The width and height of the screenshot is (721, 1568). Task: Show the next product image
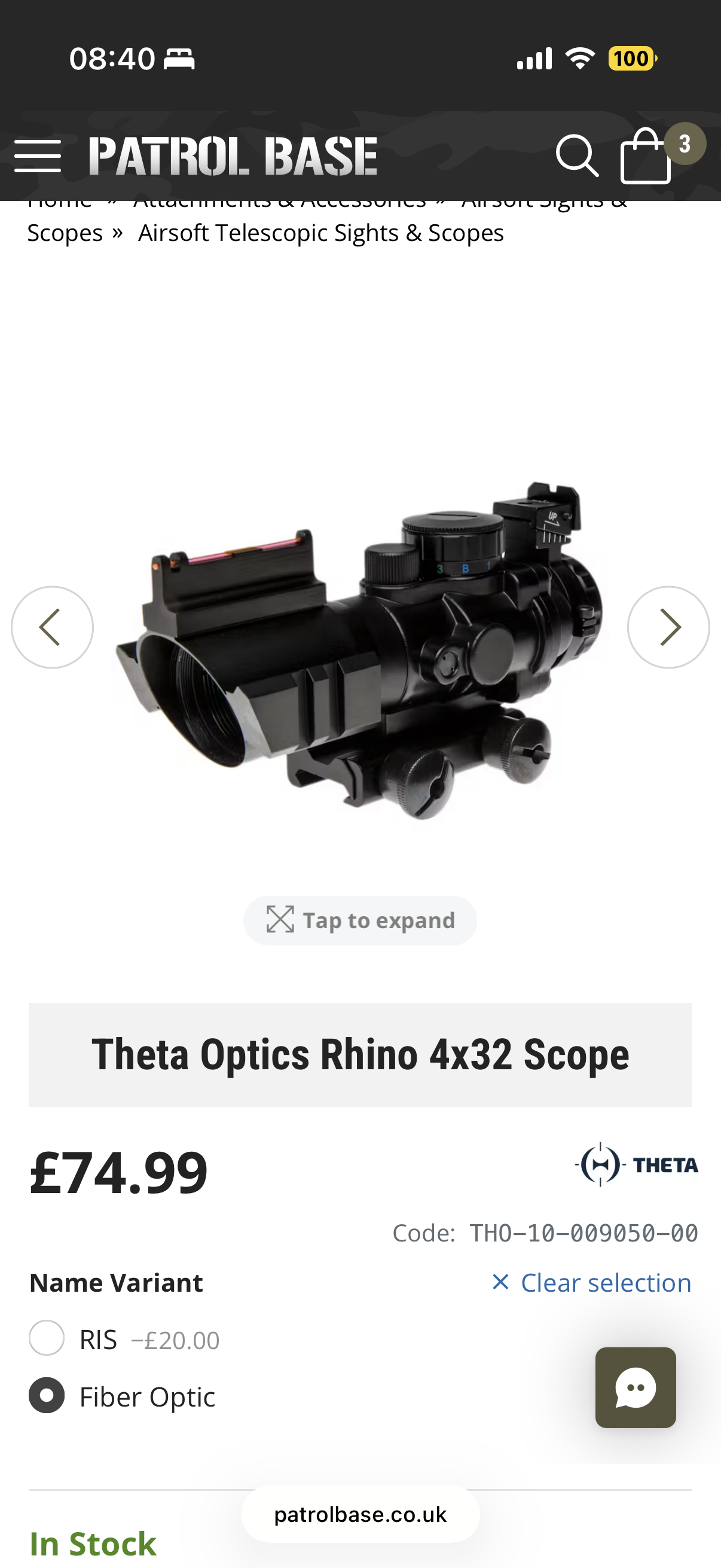(x=668, y=627)
